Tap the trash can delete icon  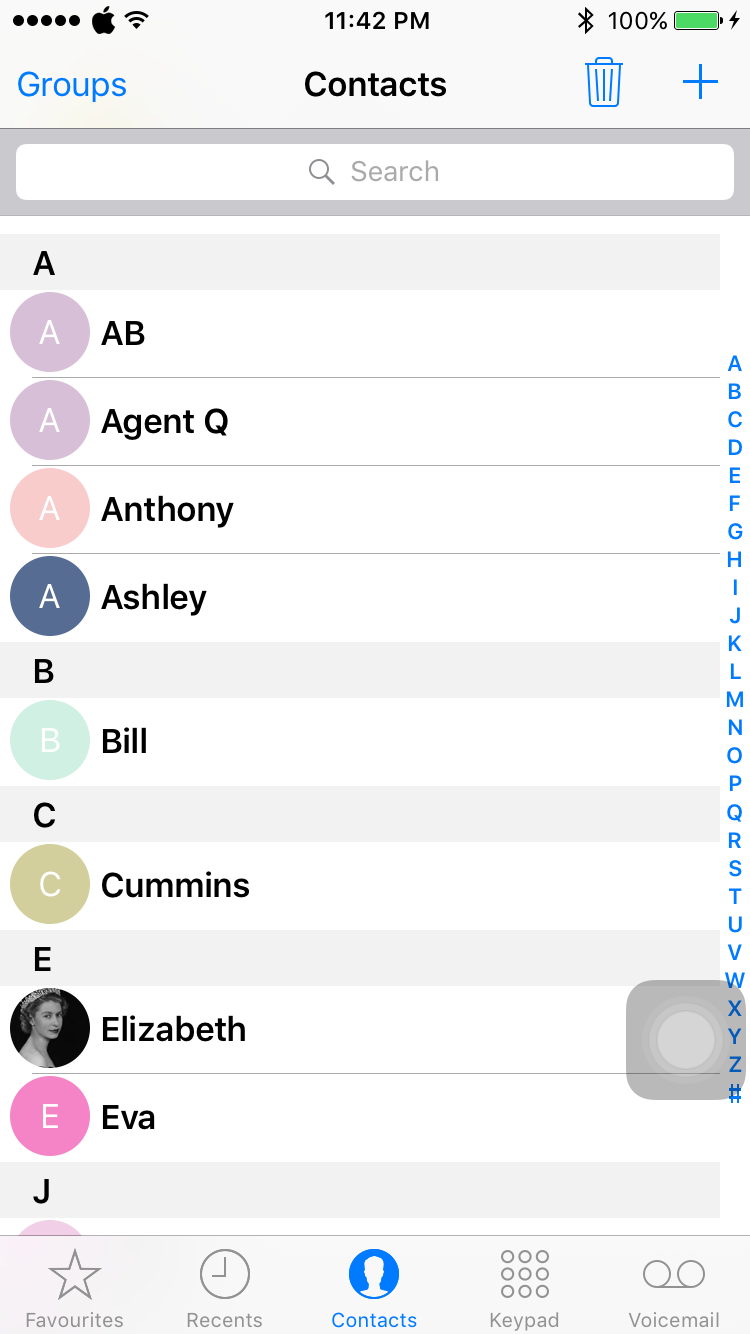(x=604, y=83)
